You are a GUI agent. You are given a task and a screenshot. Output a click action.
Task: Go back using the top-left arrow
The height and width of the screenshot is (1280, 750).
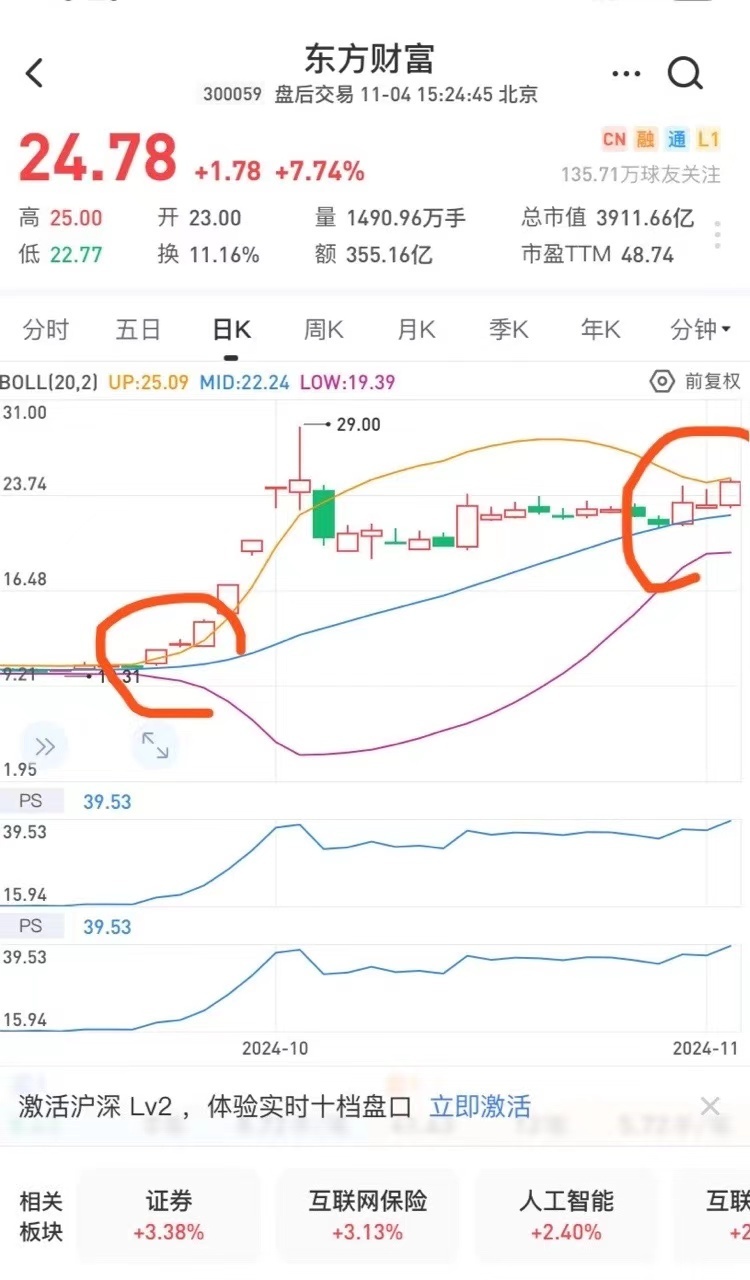coord(35,73)
